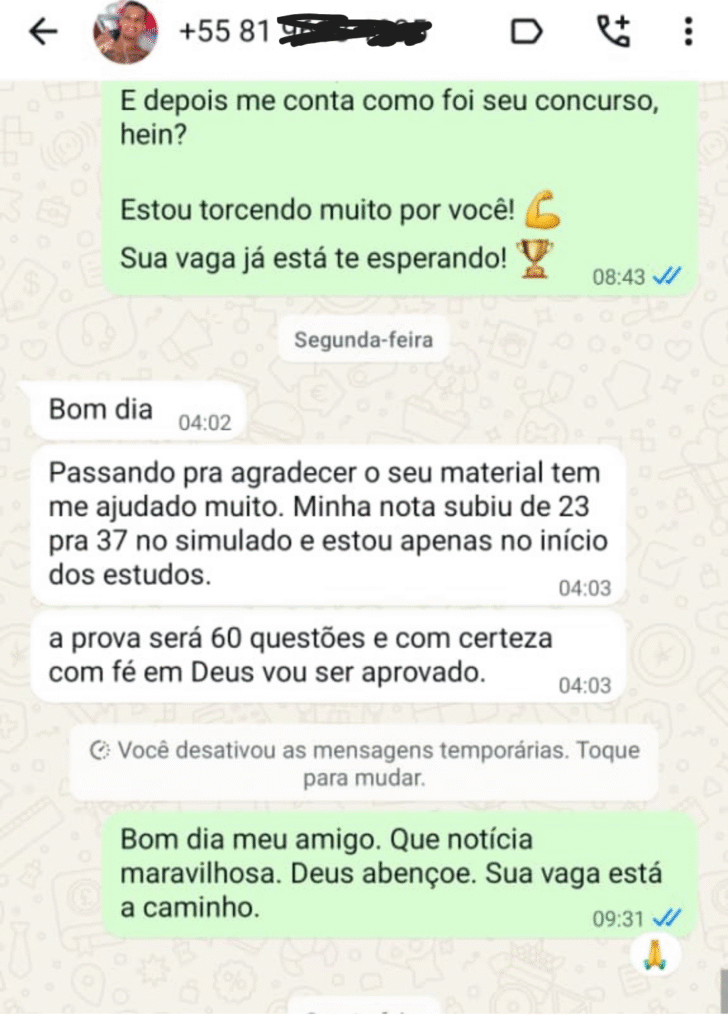View the praying hands reaction on the last message
The image size is (728, 1024).
point(656,955)
